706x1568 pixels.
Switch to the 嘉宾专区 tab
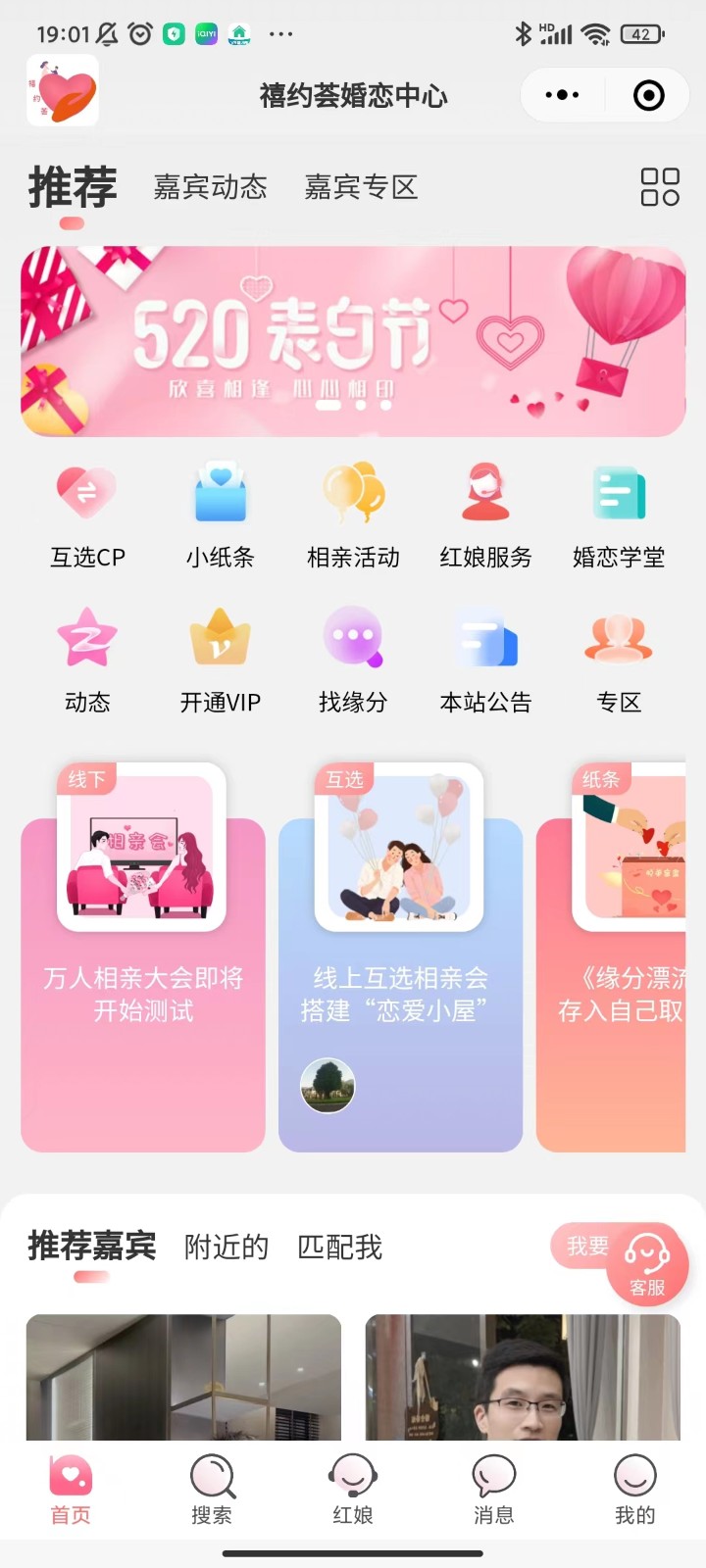[361, 187]
